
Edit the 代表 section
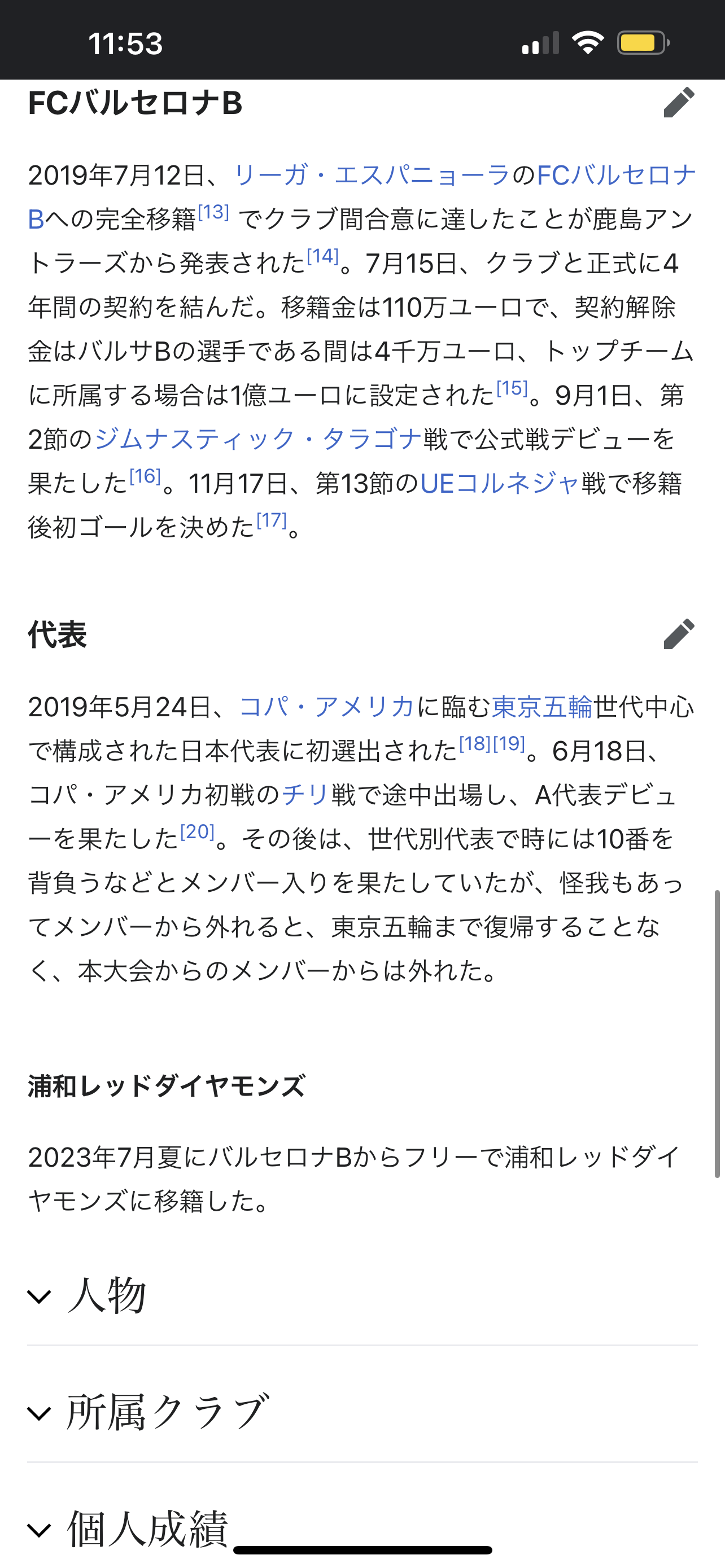[x=678, y=634]
